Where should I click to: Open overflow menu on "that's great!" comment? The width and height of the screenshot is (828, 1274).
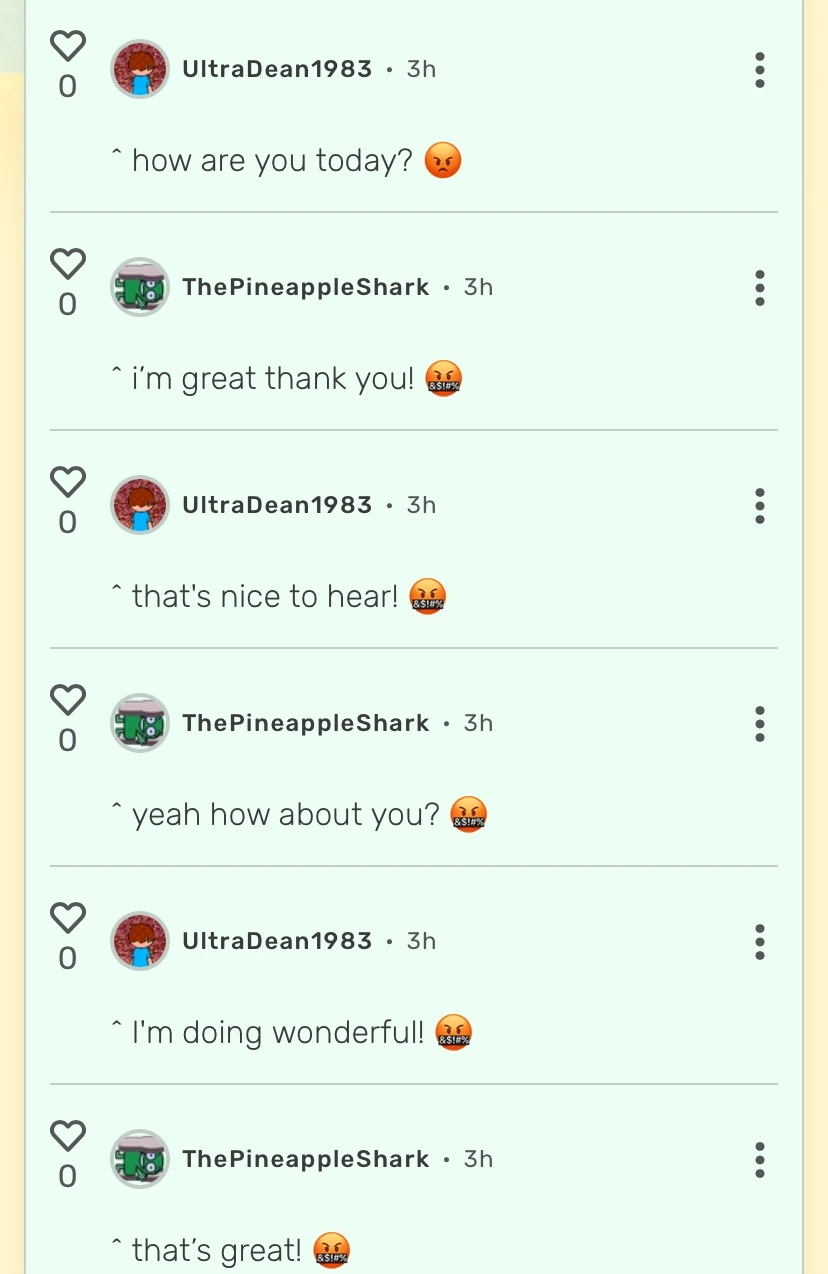point(760,1160)
